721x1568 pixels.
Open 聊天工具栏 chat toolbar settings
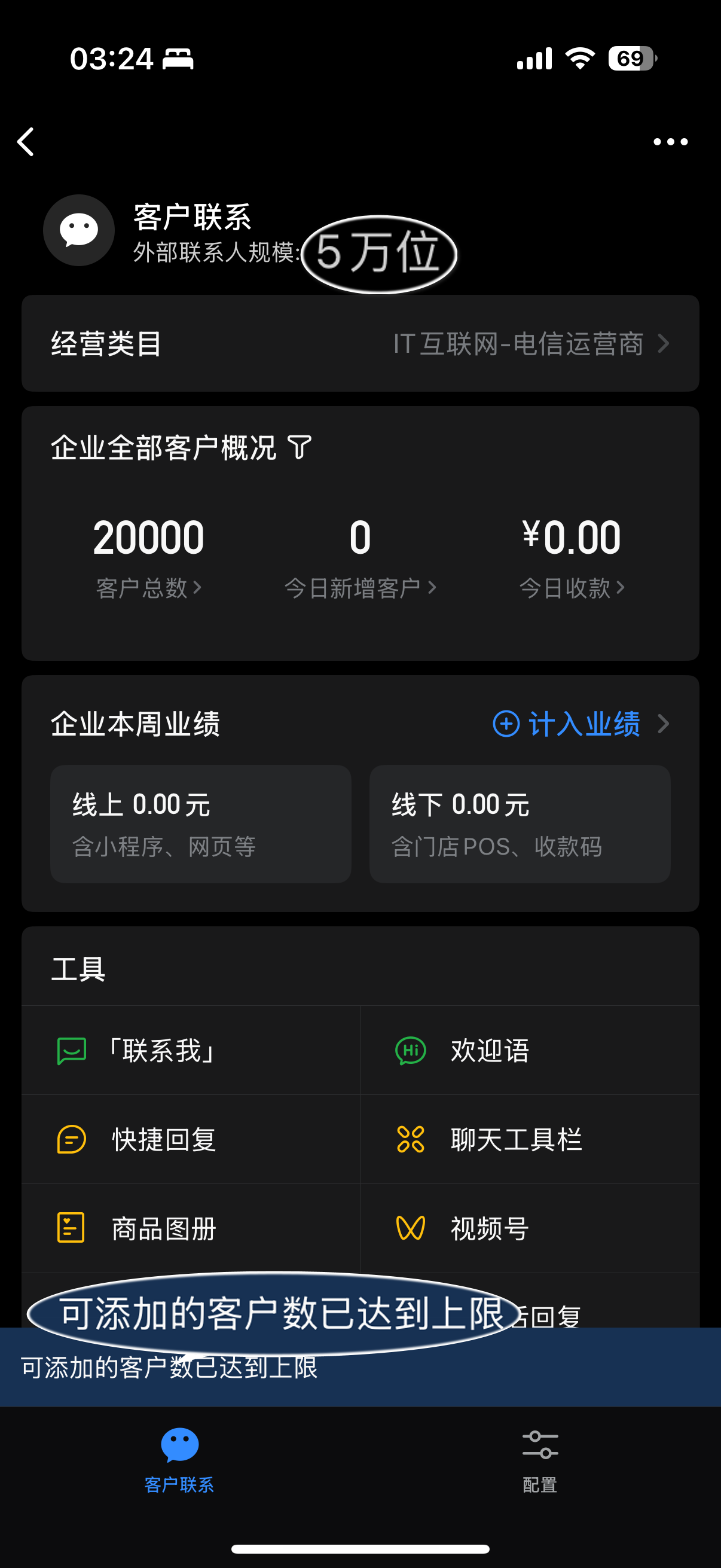(x=529, y=1139)
